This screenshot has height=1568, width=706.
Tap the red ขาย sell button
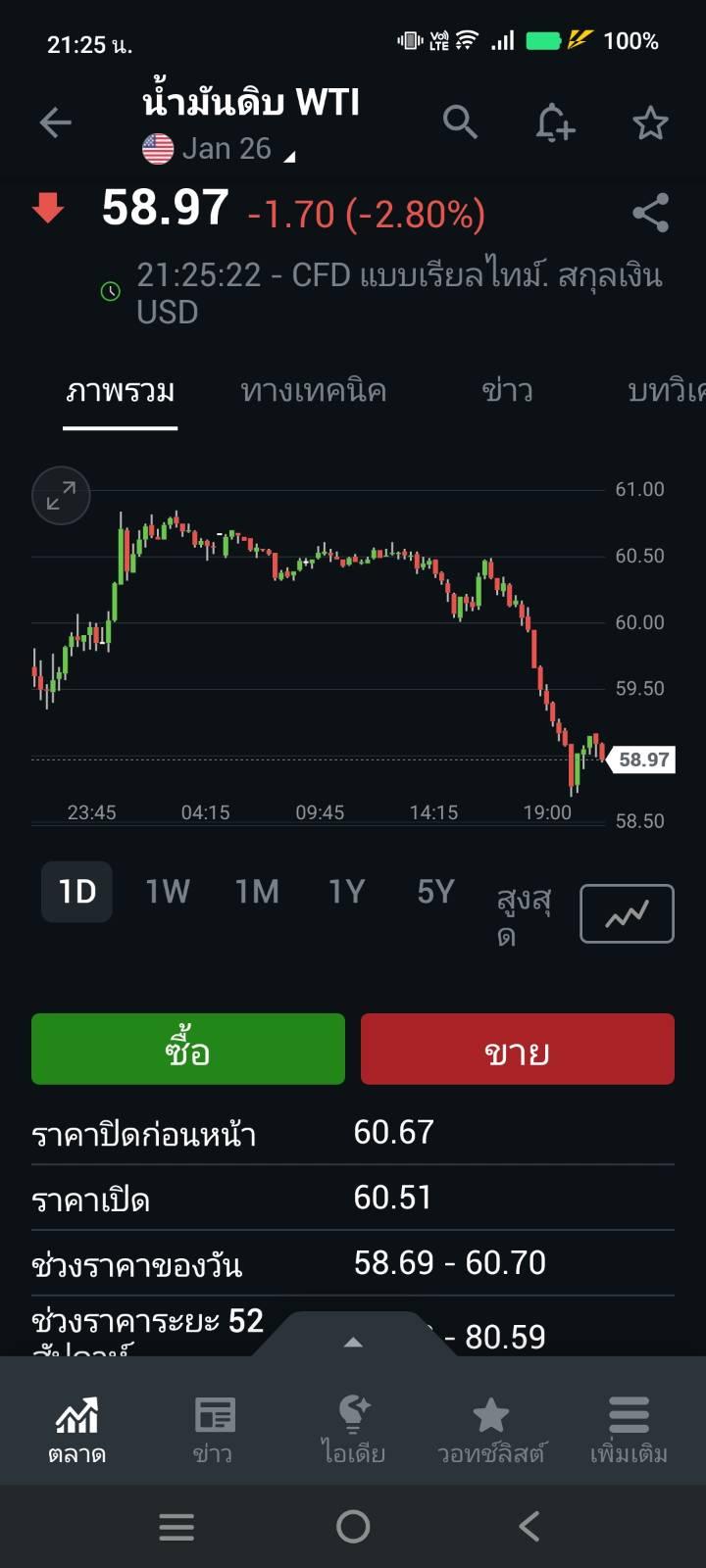(x=518, y=1050)
